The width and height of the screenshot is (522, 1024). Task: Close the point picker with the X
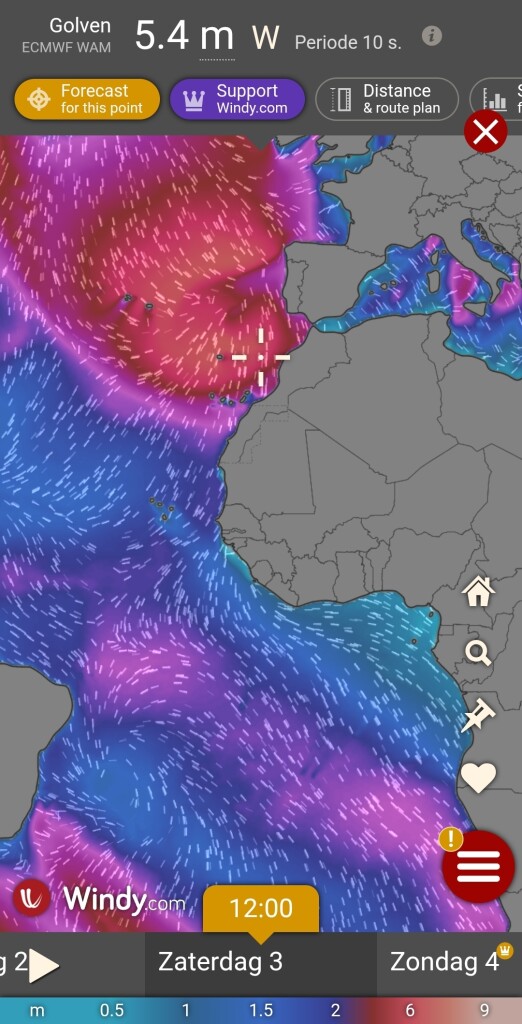(485, 132)
